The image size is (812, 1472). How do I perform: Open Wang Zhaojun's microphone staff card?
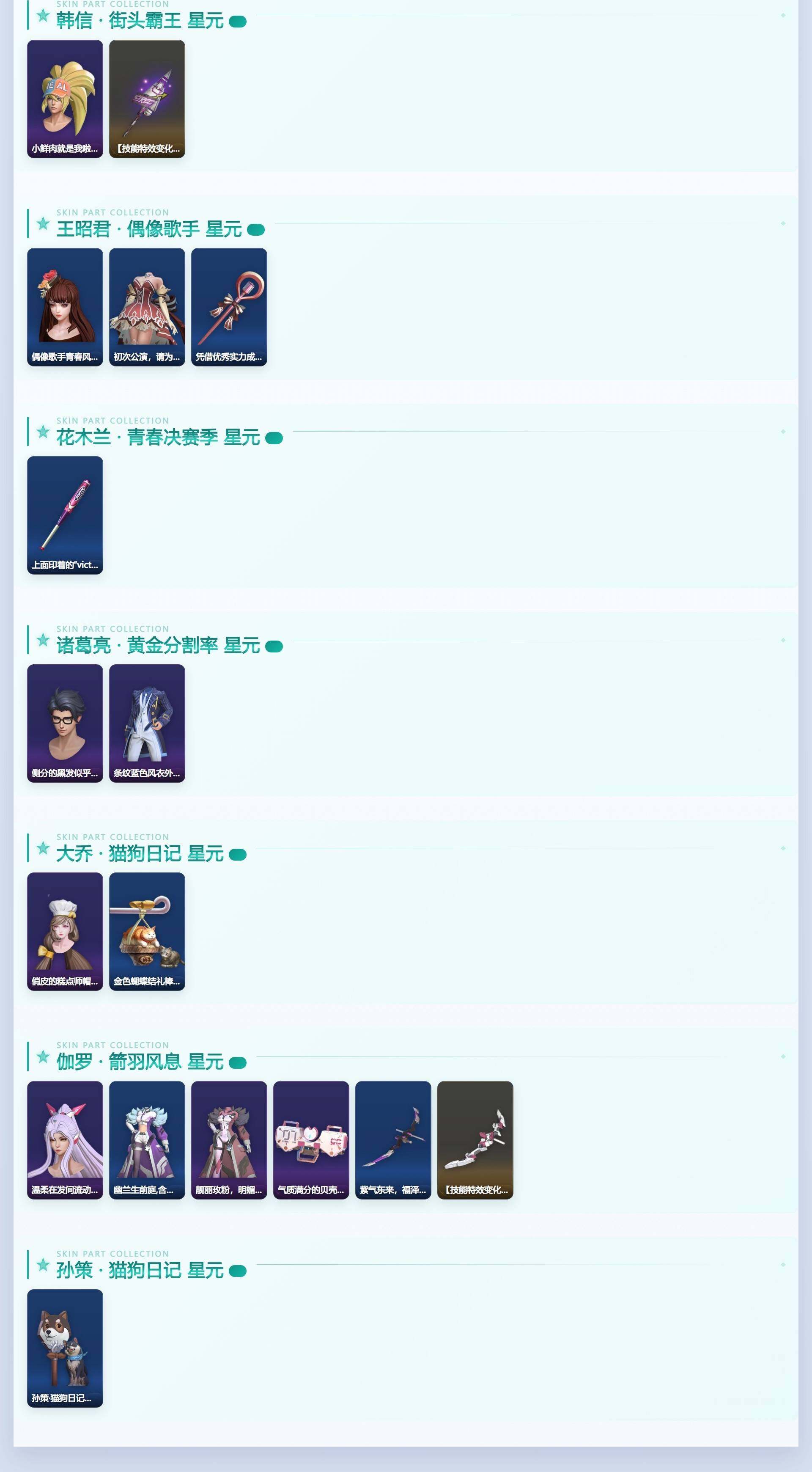pyautogui.click(x=229, y=307)
